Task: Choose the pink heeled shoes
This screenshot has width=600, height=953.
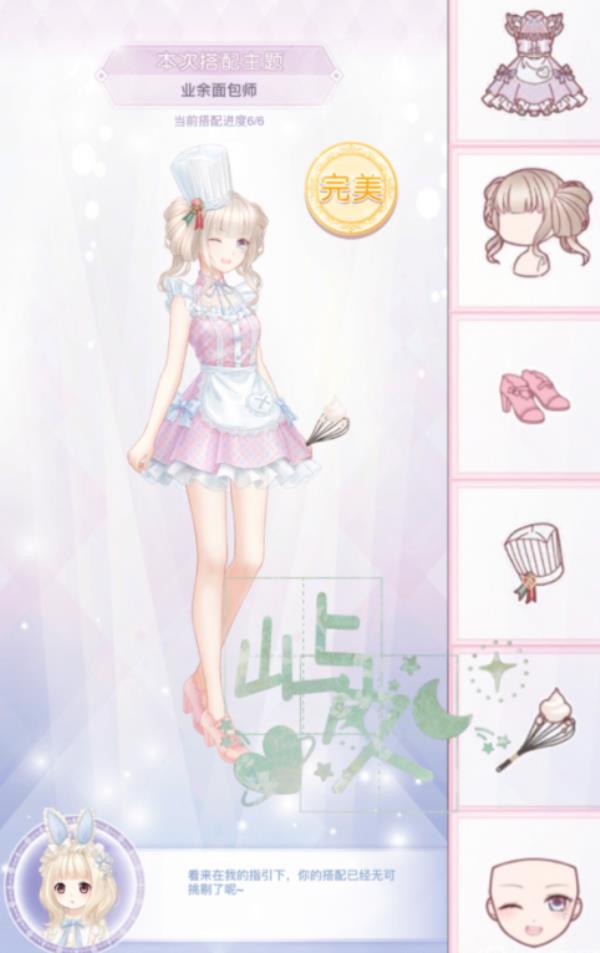Action: click(x=530, y=395)
